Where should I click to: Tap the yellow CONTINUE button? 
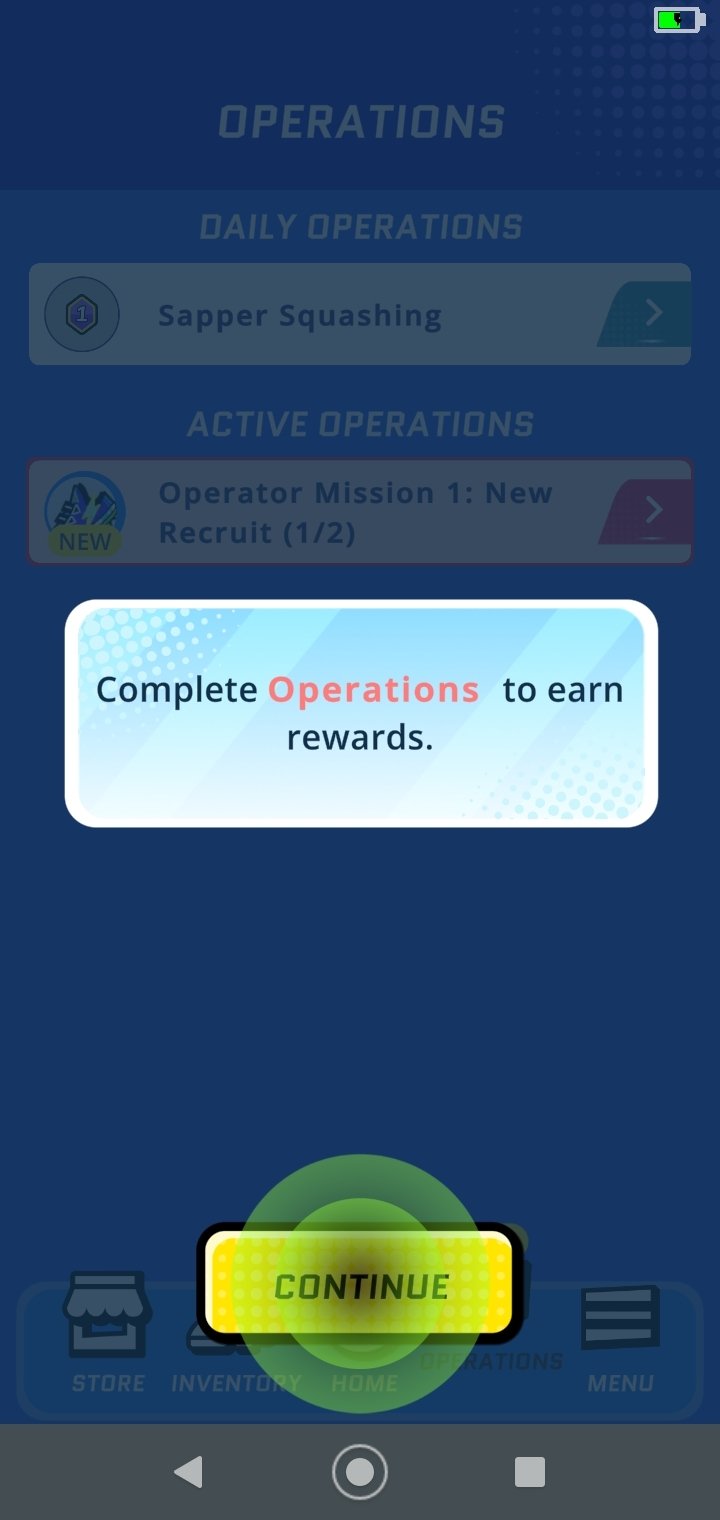360,1284
